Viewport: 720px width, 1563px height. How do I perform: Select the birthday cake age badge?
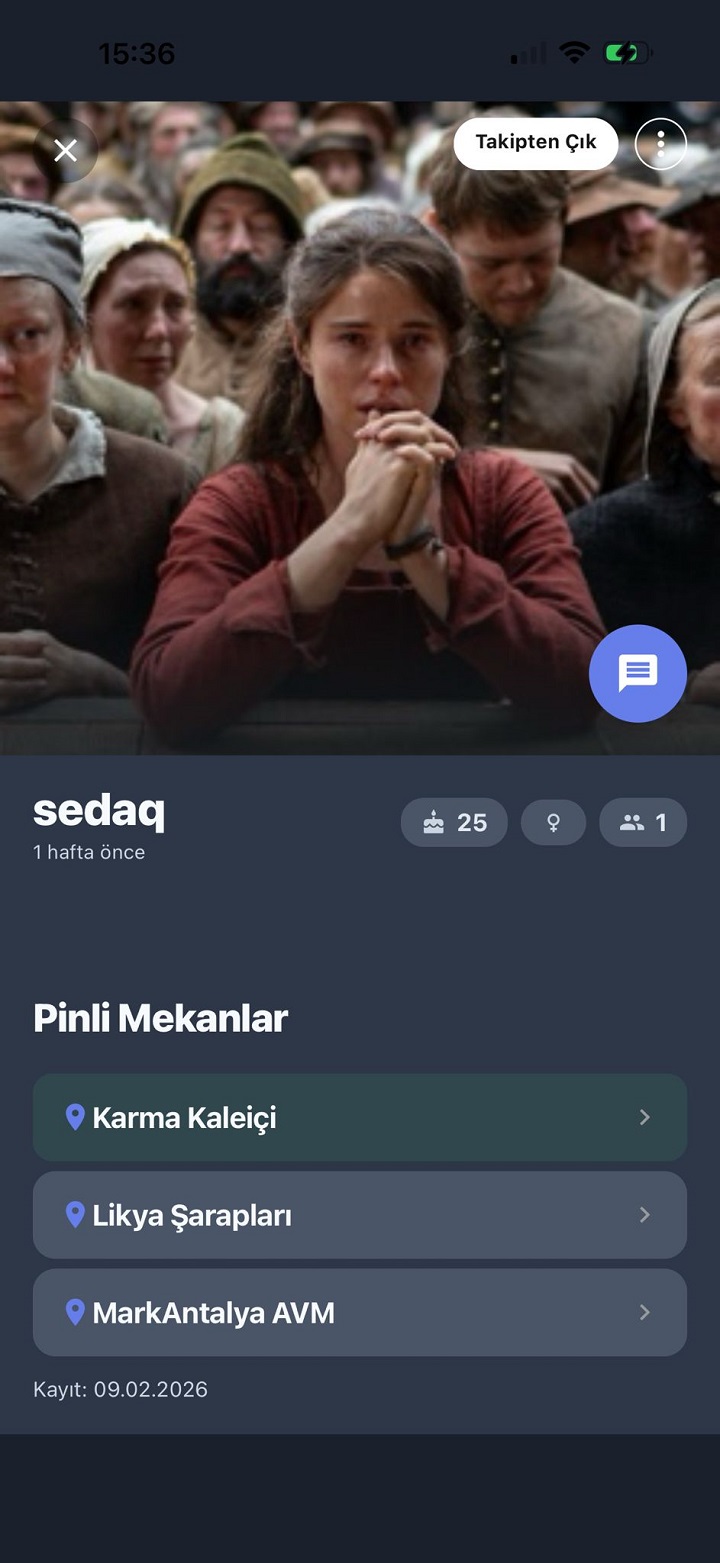(x=454, y=822)
